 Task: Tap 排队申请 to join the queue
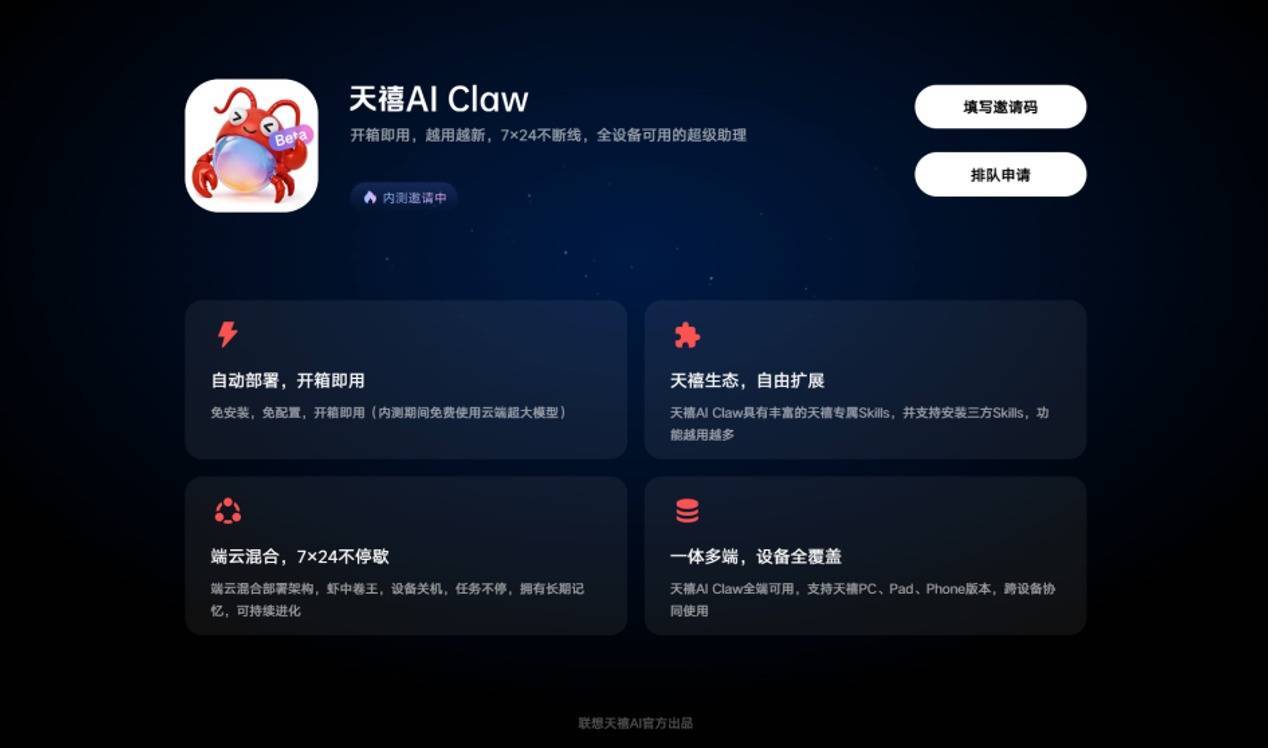pyautogui.click(x=1000, y=175)
